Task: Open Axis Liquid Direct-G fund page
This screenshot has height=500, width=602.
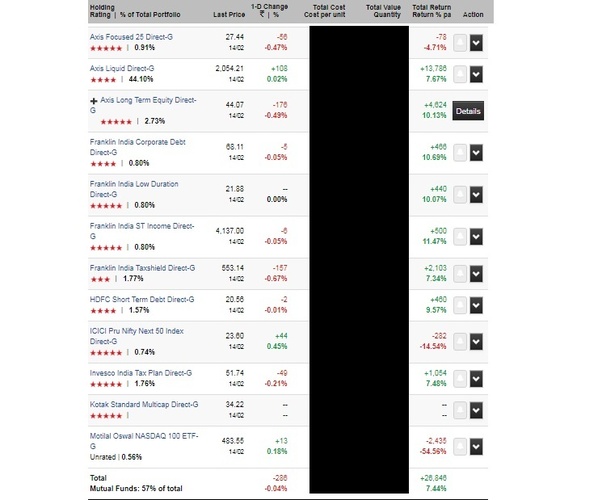Action: [129, 68]
